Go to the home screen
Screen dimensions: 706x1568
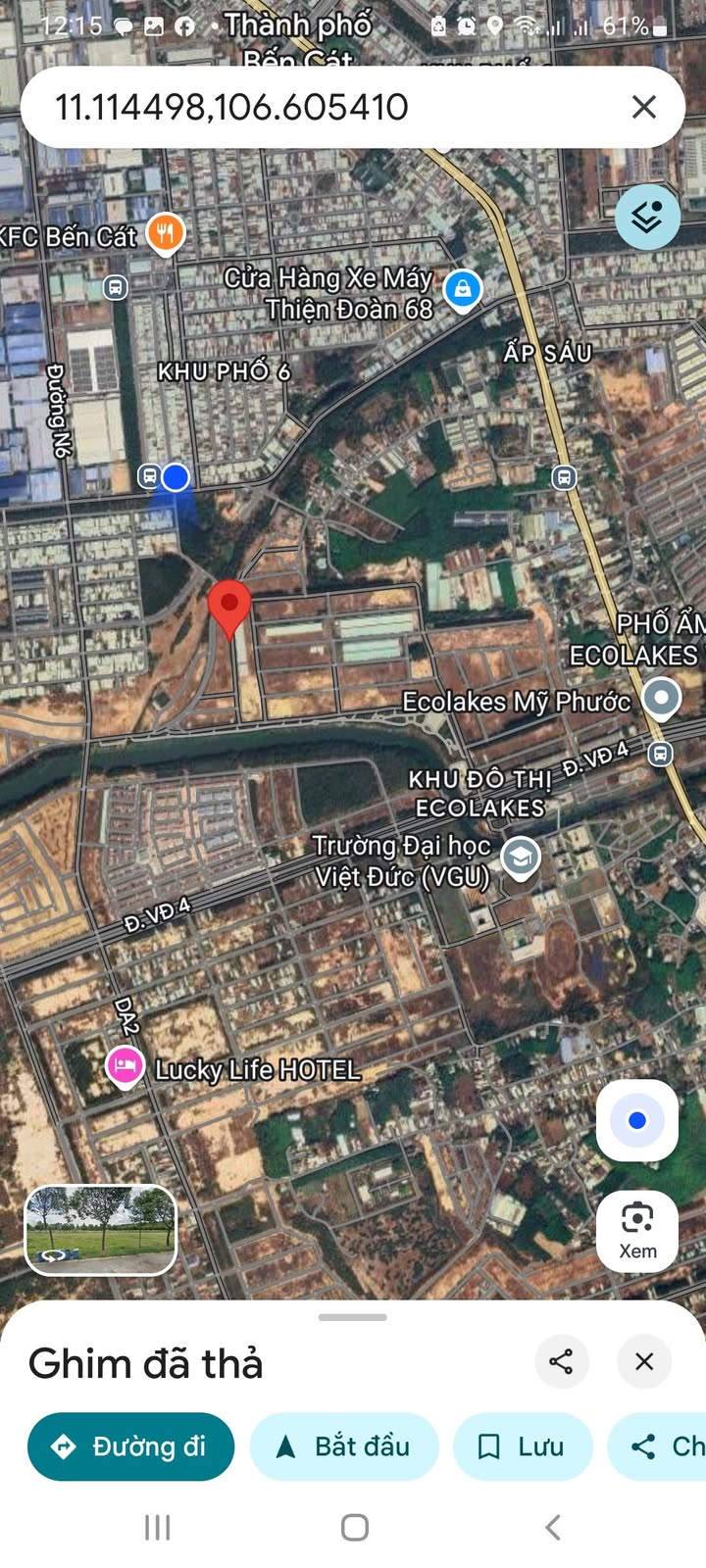354,1527
